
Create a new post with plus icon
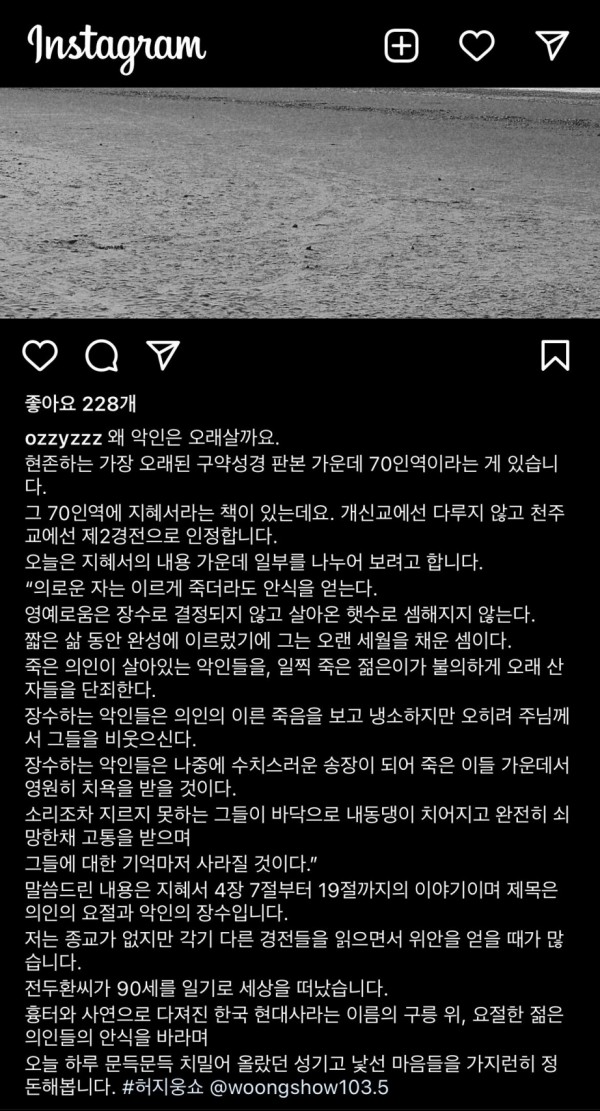click(x=402, y=45)
